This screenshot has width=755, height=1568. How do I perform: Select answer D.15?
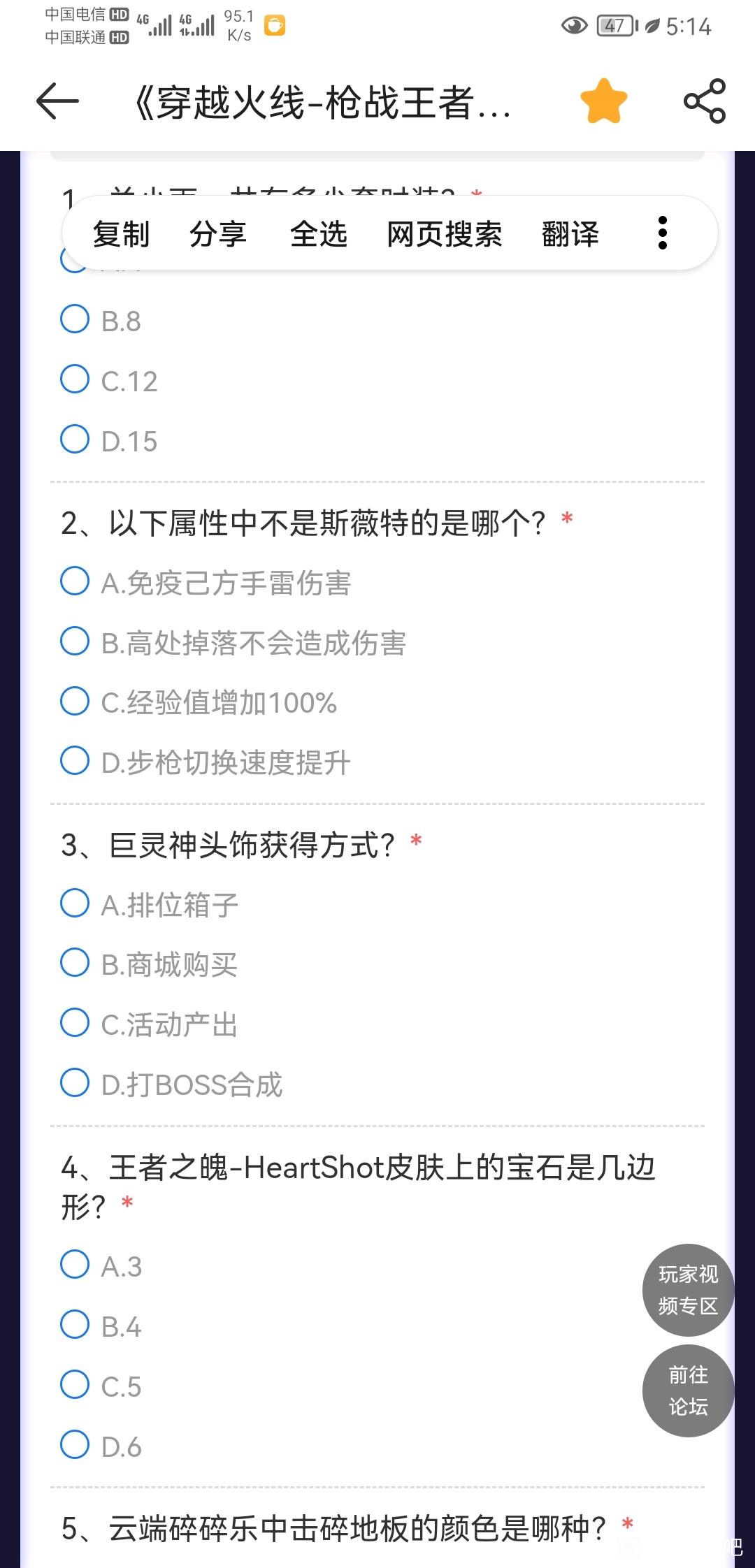pos(109,440)
